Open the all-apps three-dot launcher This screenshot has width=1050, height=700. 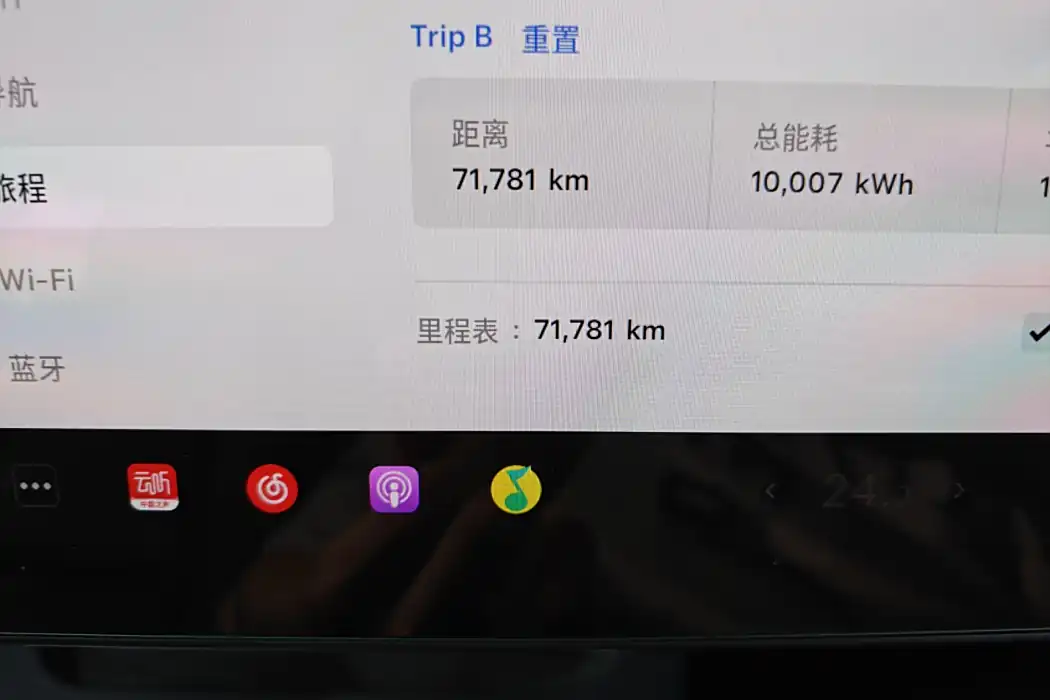(x=36, y=488)
